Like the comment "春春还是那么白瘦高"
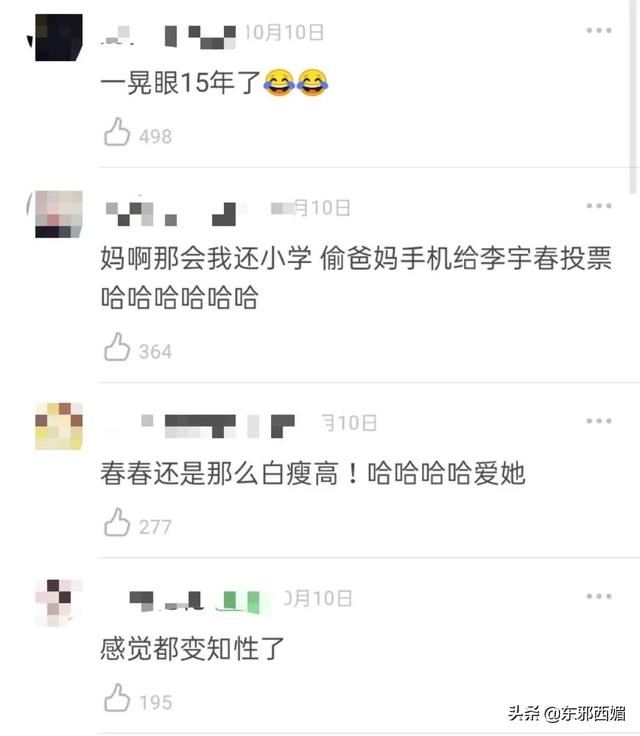Image resolution: width=640 pixels, height=736 pixels. [118, 522]
